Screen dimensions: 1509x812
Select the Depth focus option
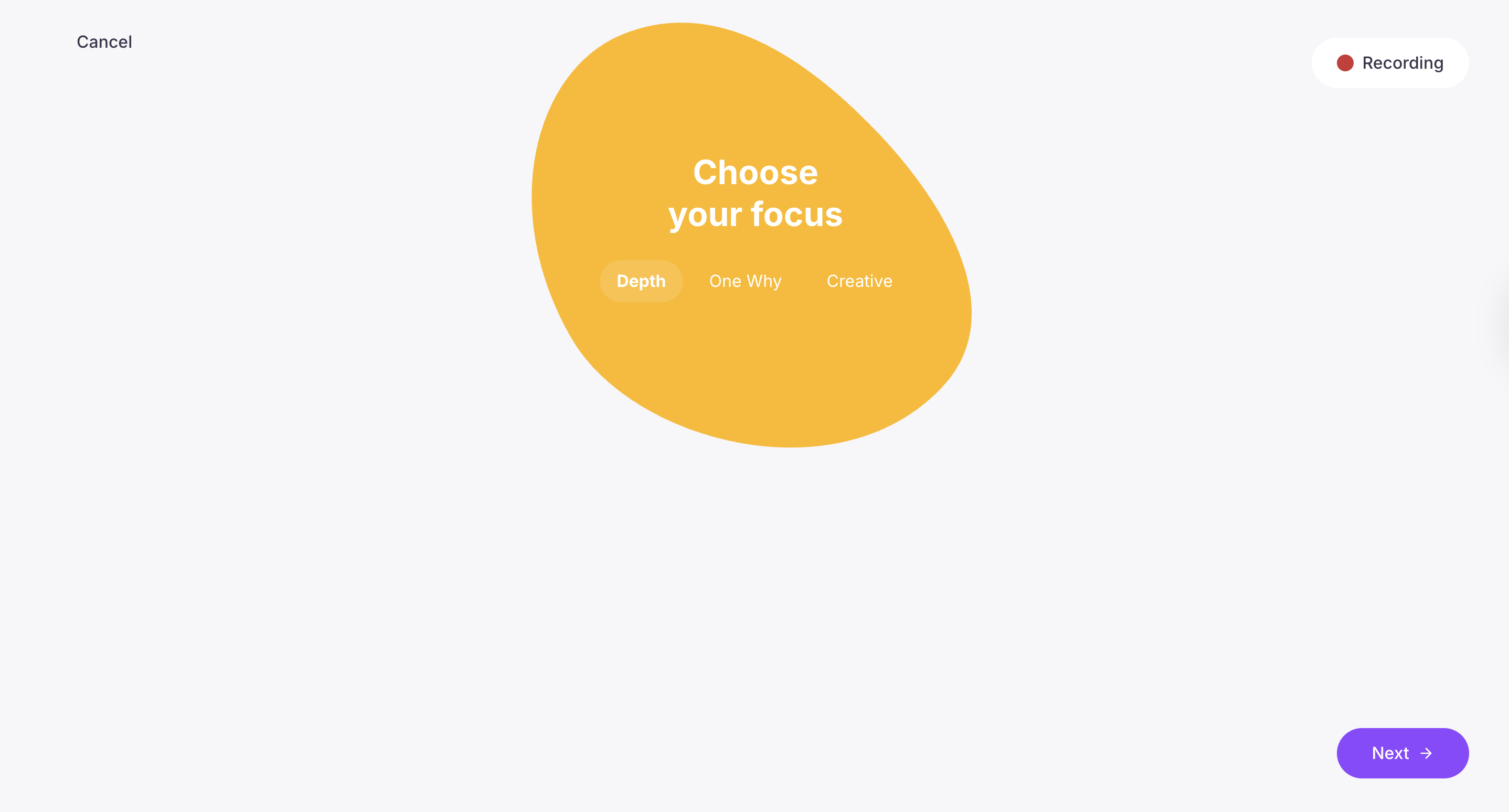(x=641, y=281)
